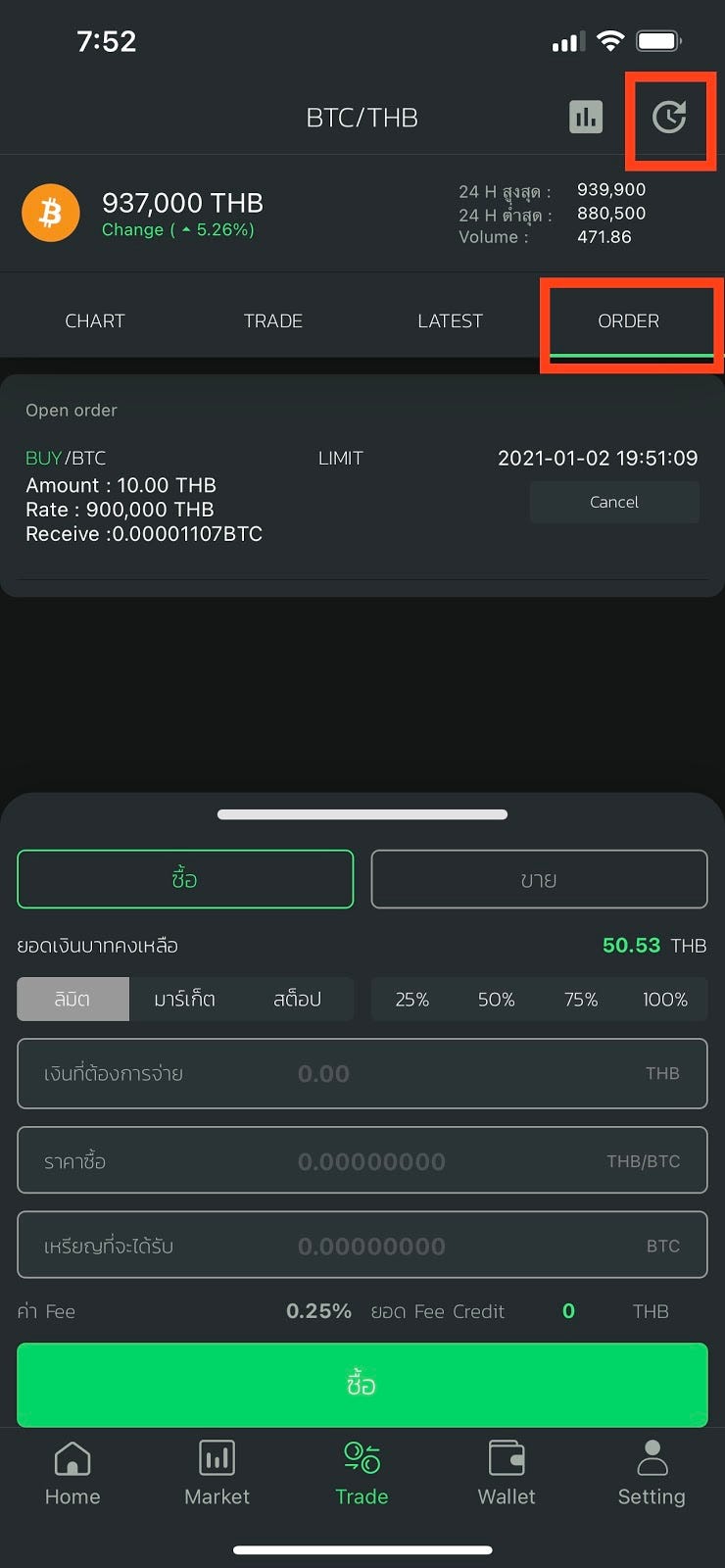Screen dimensions: 725x1568
Task: Choose the ลิมิต order type
Action: [x=72, y=1000]
